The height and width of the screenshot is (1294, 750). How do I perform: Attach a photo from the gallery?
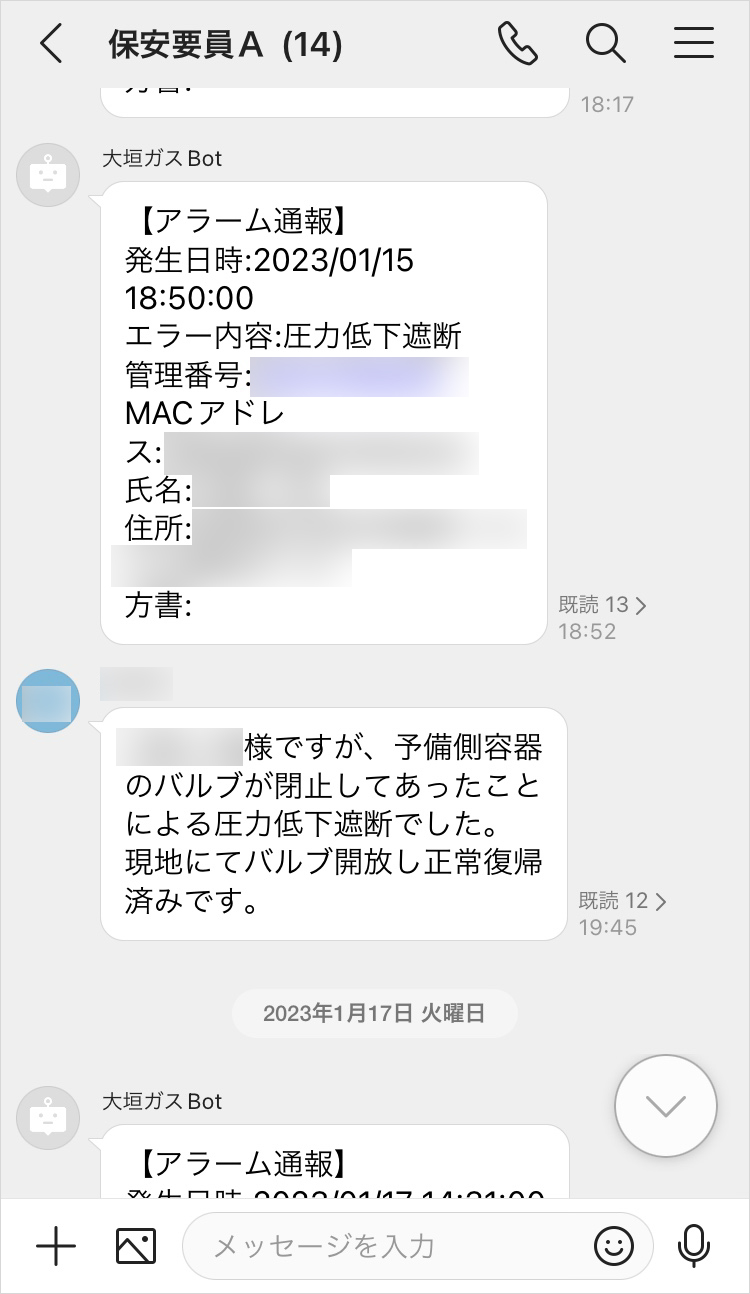(135, 1246)
